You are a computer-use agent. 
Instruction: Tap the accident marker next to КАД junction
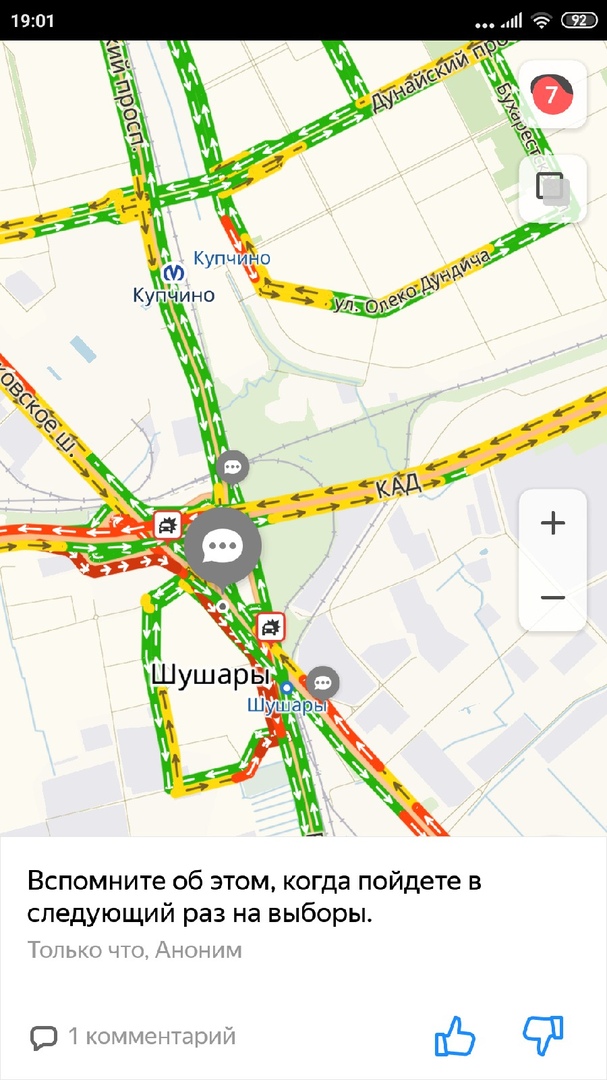click(167, 524)
